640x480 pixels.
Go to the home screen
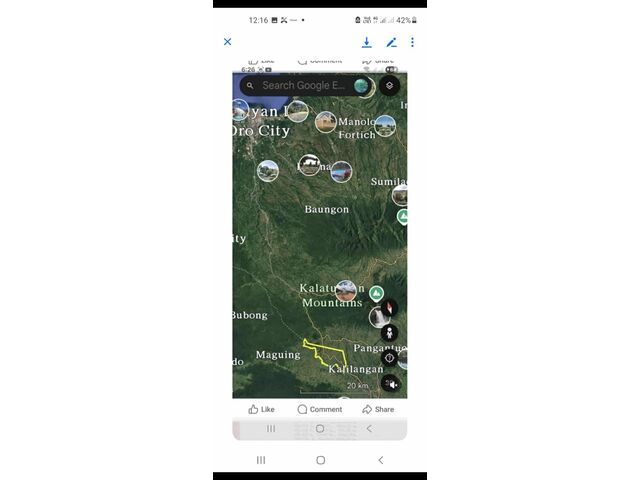[x=320, y=460]
